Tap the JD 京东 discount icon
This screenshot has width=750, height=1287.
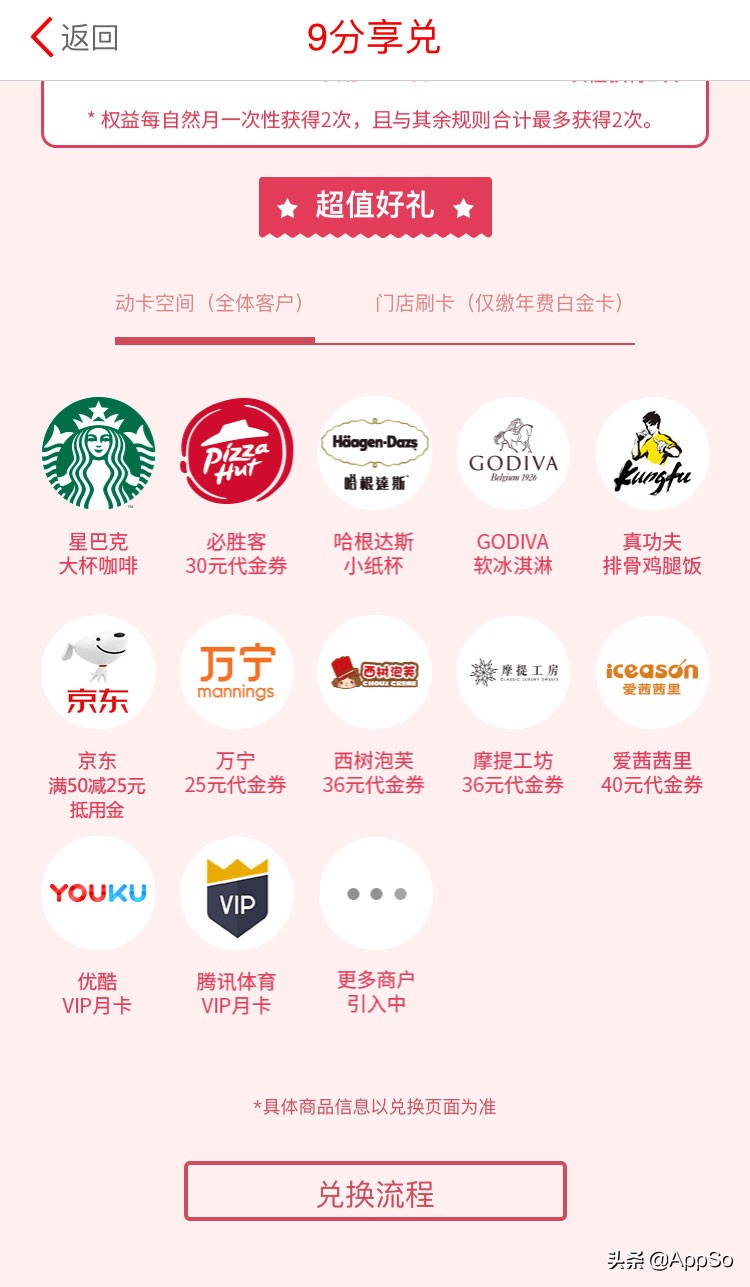click(97, 672)
